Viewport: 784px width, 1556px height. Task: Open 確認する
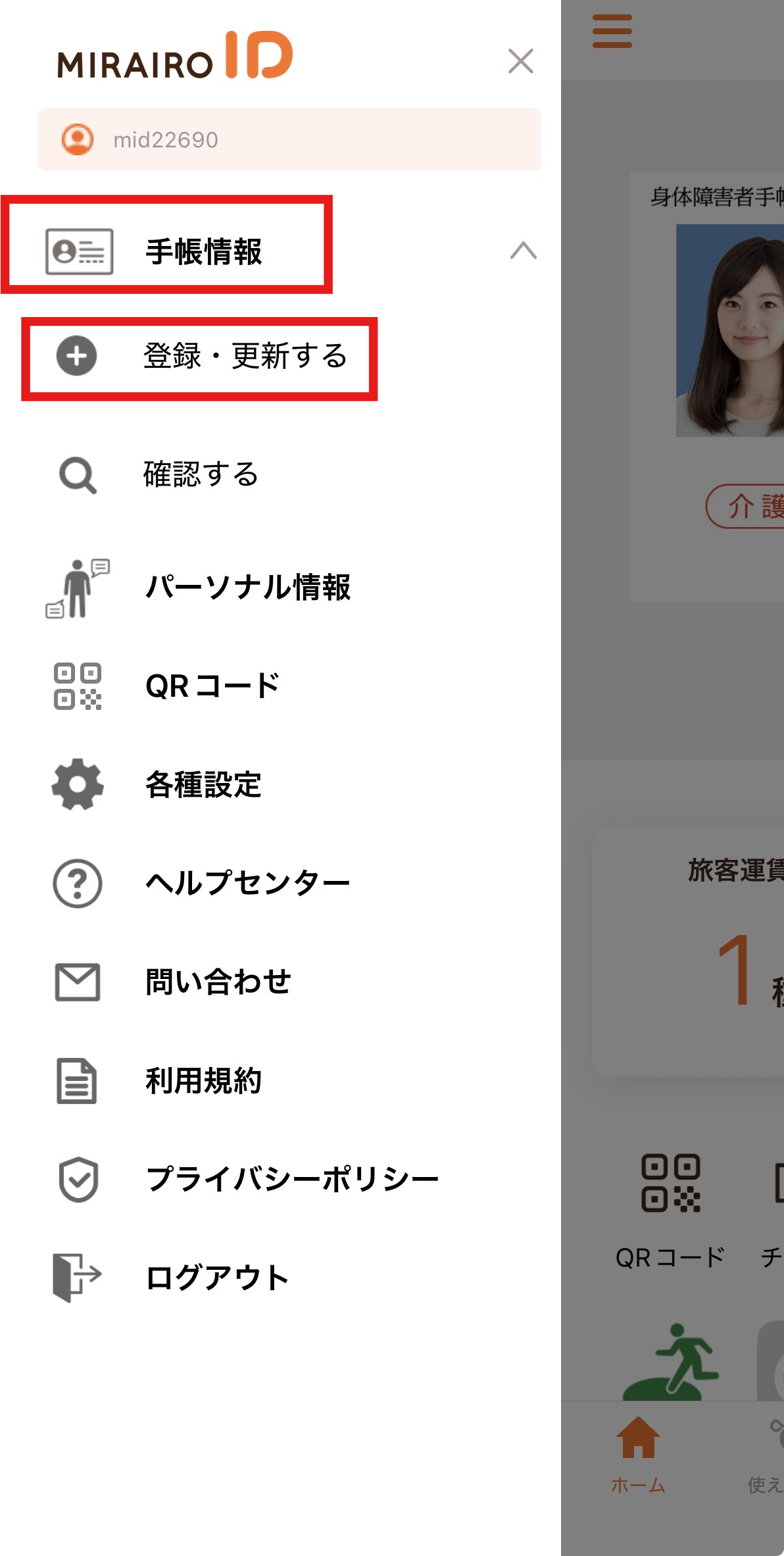[x=201, y=474]
